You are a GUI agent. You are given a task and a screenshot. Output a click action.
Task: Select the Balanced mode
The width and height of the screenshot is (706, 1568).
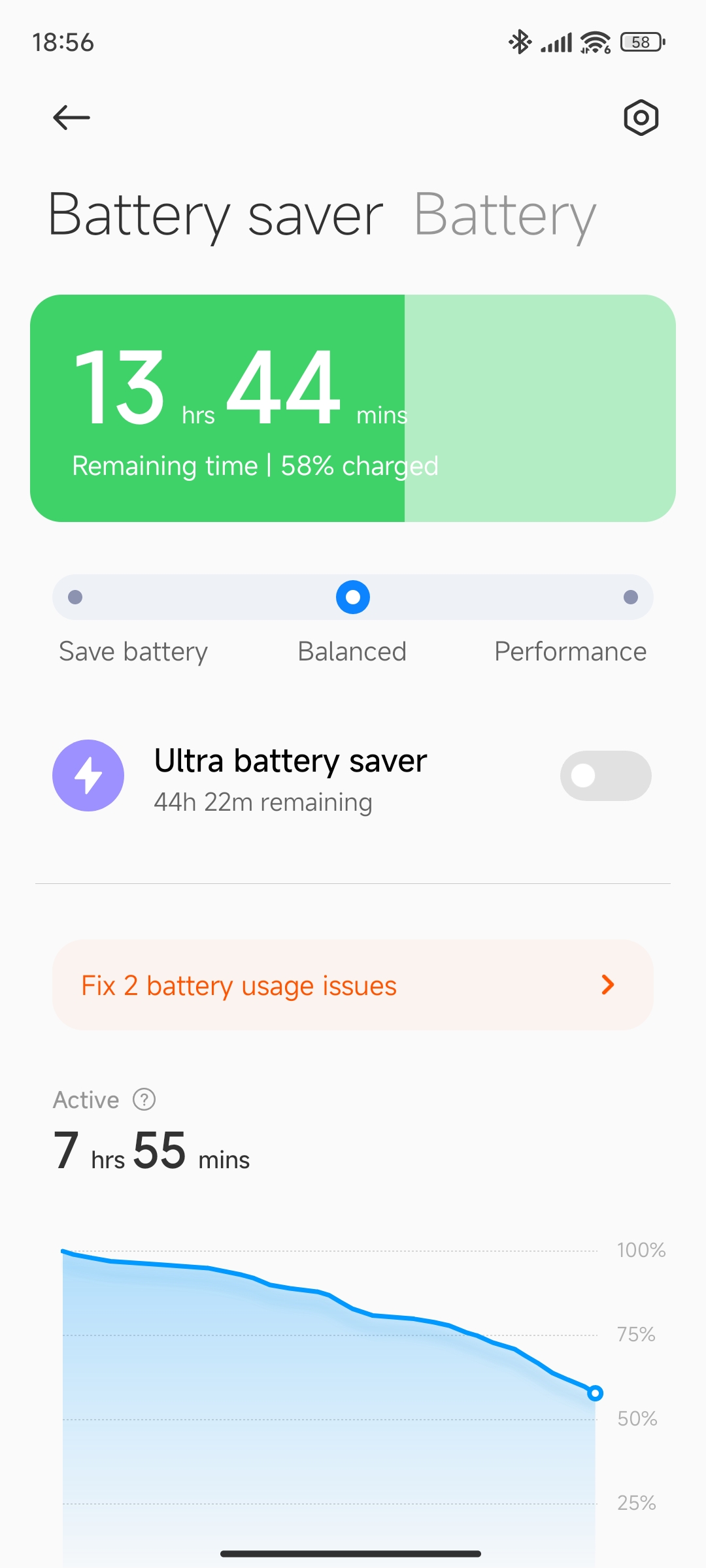353,597
